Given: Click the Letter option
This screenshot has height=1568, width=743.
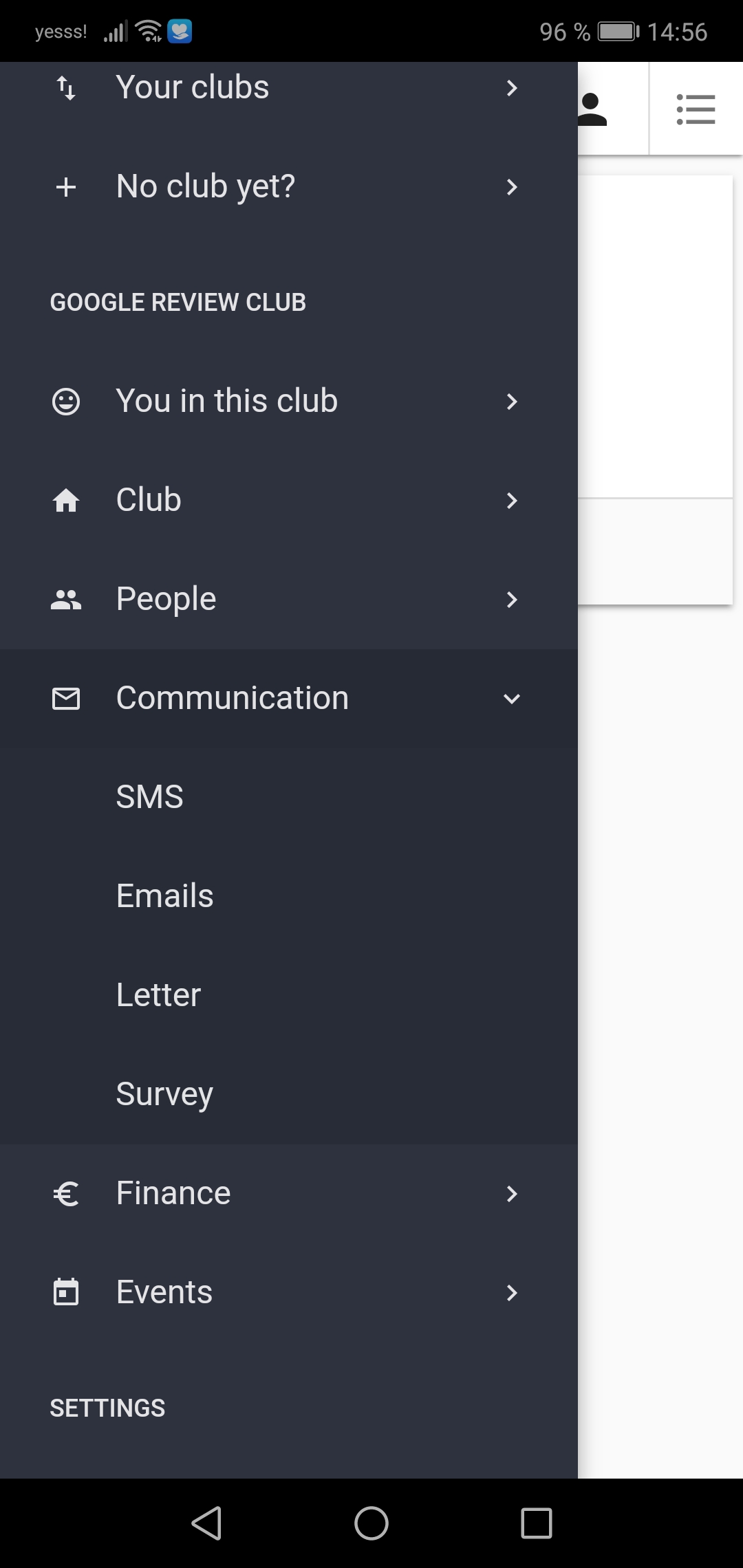Looking at the screenshot, I should pos(158,994).
